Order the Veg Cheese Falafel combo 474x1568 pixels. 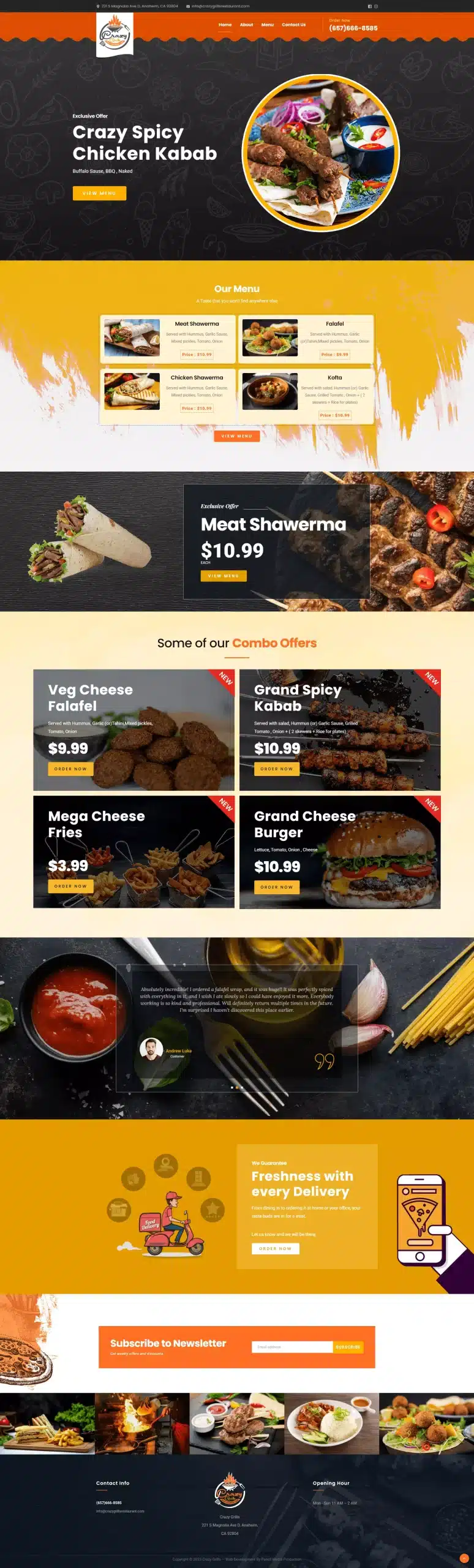tap(70, 769)
